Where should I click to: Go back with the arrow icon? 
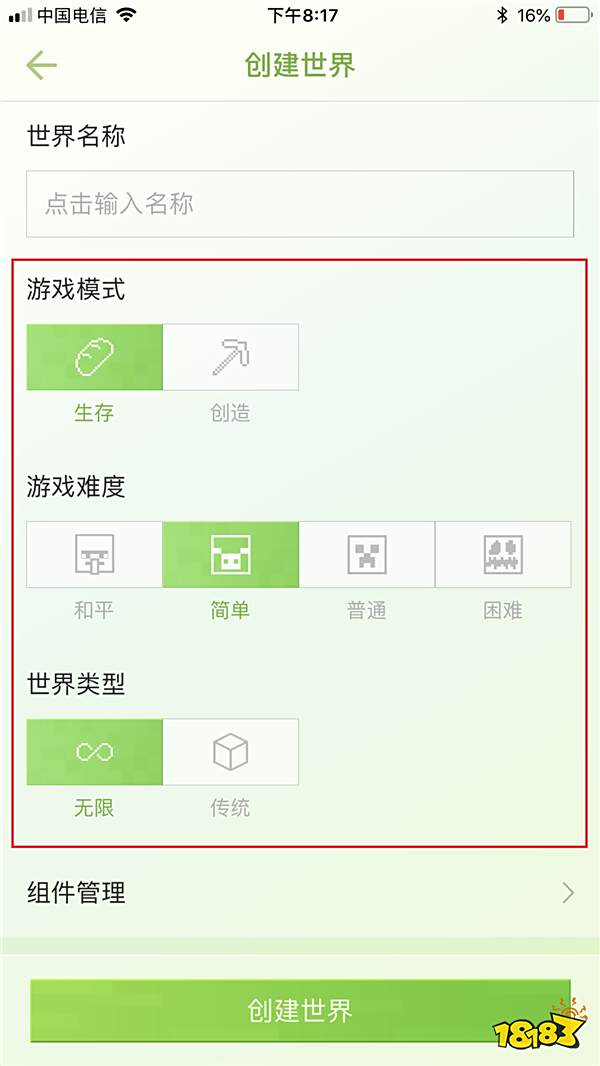pos(42,66)
